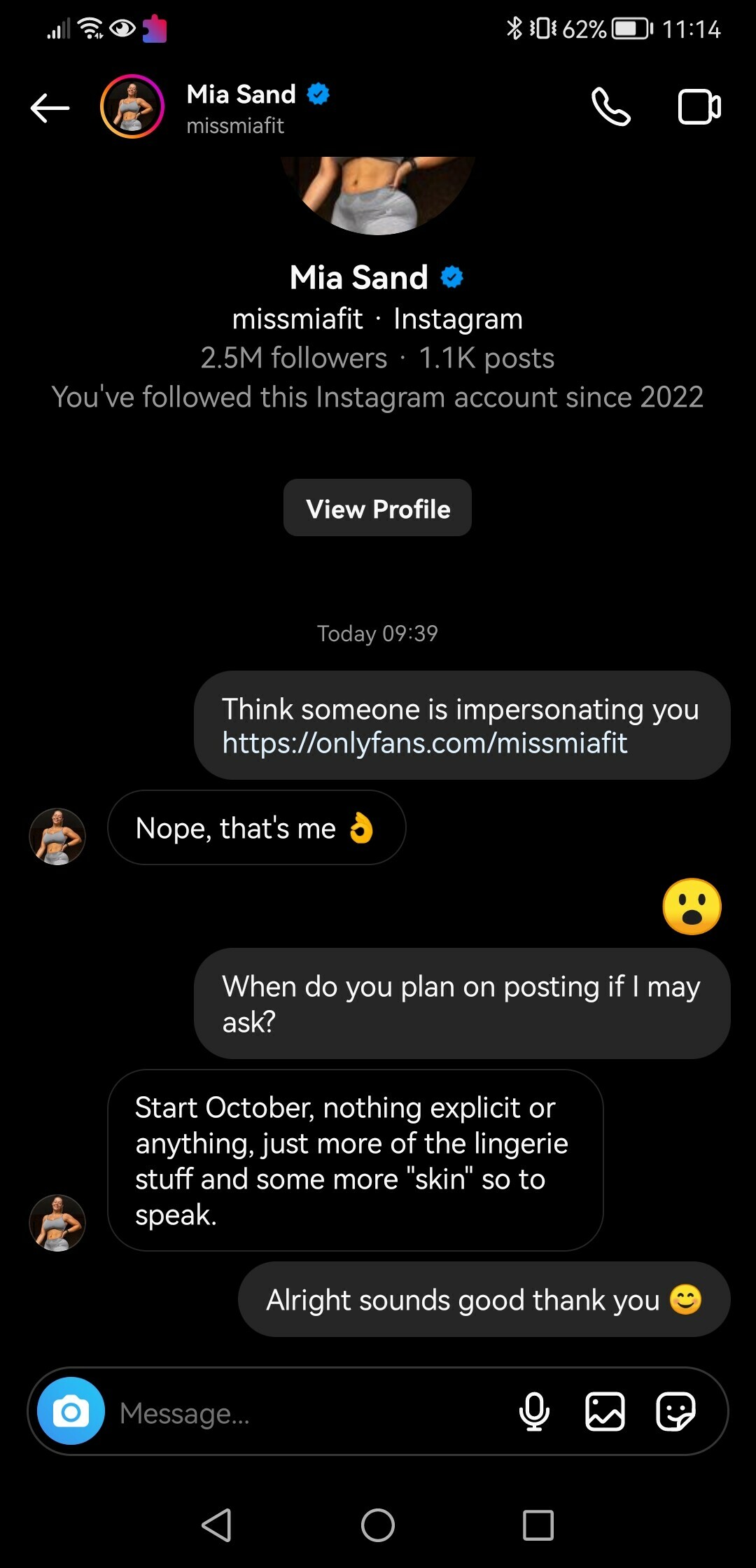Go to the system home screen

point(377,1525)
